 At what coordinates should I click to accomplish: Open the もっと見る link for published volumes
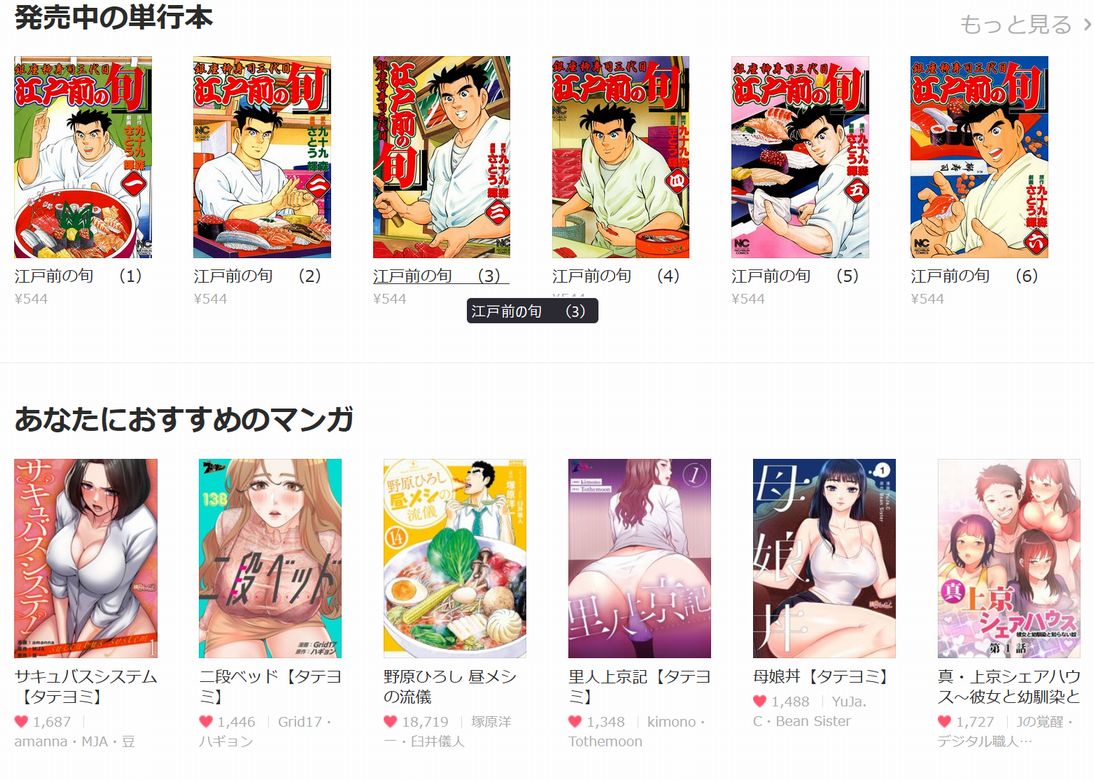[x=1023, y=25]
